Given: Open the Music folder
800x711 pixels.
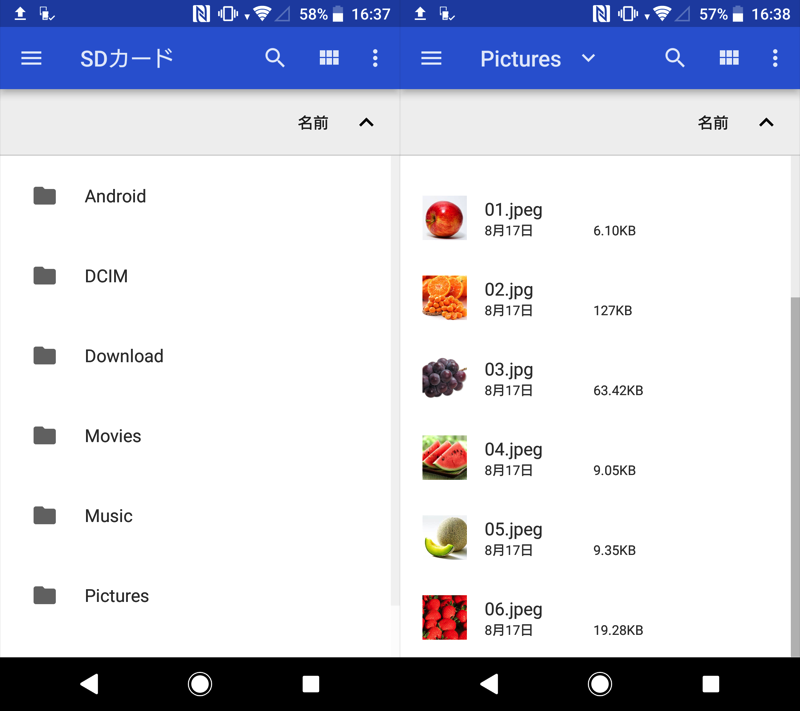Looking at the screenshot, I should click(108, 516).
